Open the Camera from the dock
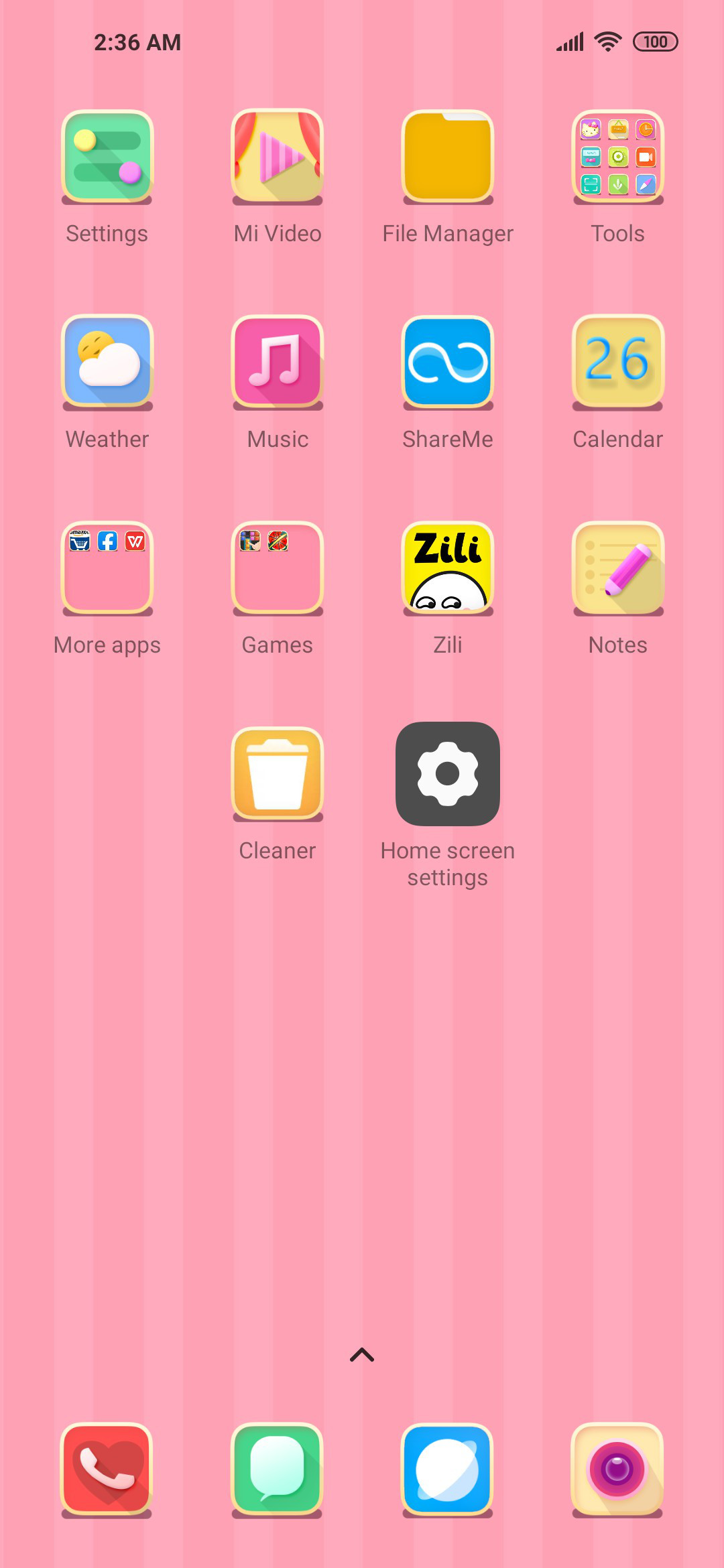724x1568 pixels. click(618, 1470)
